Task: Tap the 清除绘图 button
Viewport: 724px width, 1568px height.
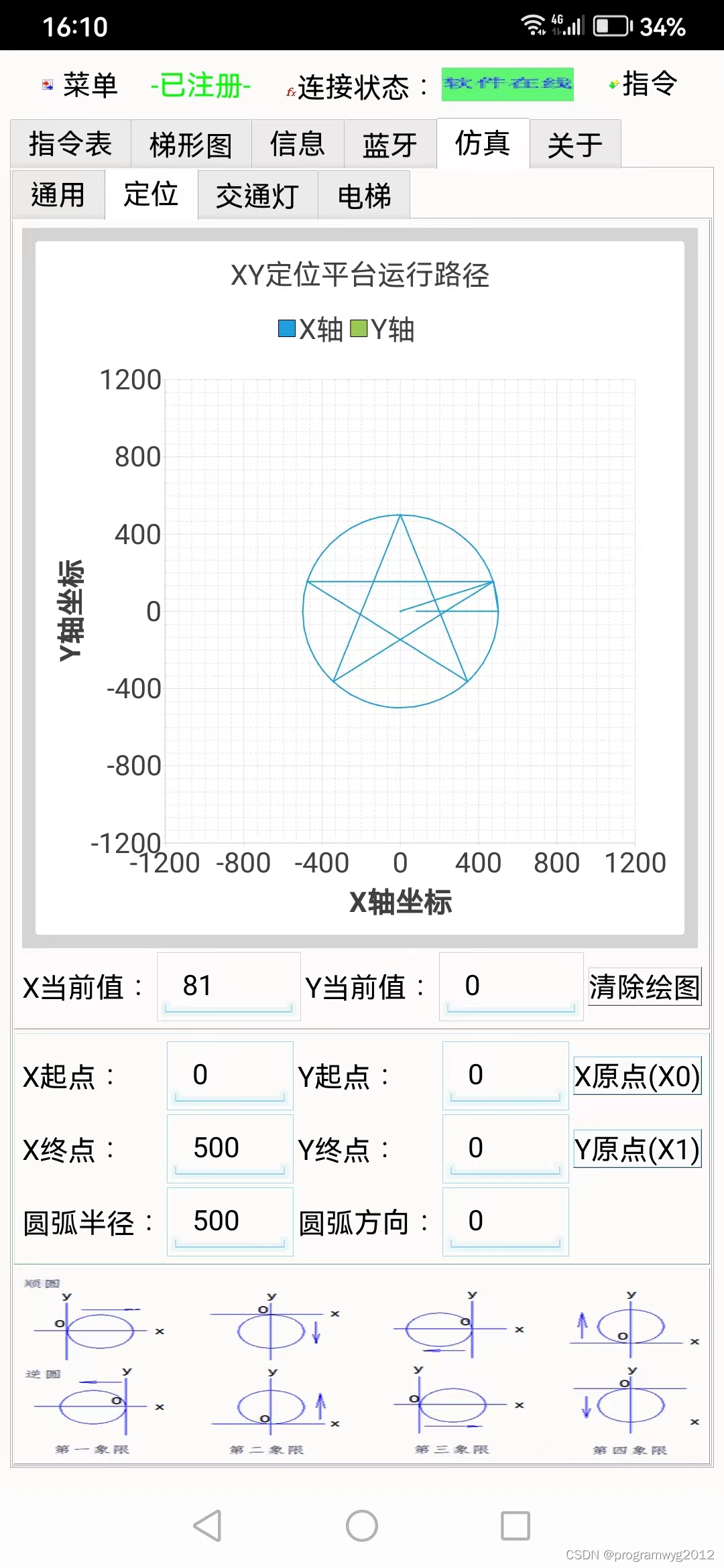Action: (645, 986)
